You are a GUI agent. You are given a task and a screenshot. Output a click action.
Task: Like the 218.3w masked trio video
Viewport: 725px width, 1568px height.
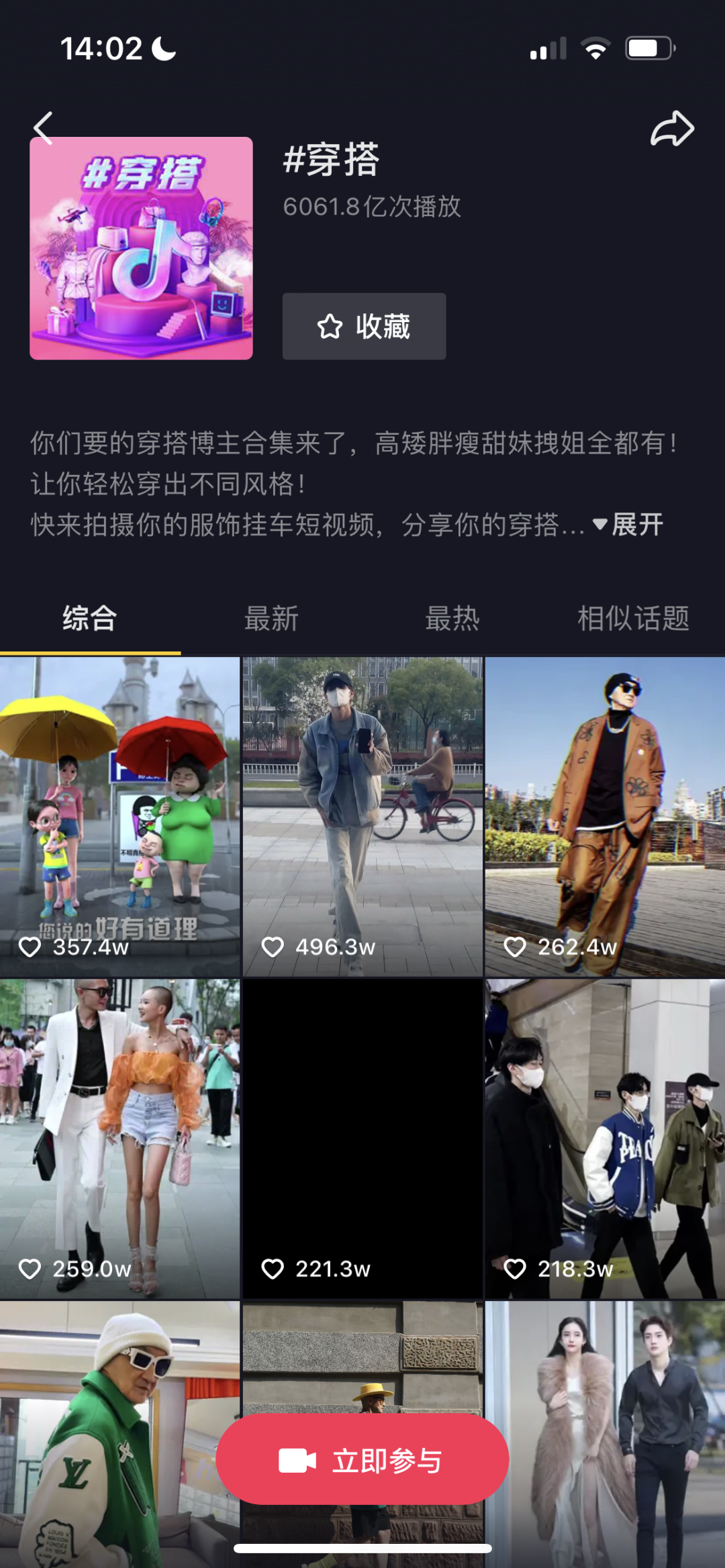click(x=516, y=1269)
